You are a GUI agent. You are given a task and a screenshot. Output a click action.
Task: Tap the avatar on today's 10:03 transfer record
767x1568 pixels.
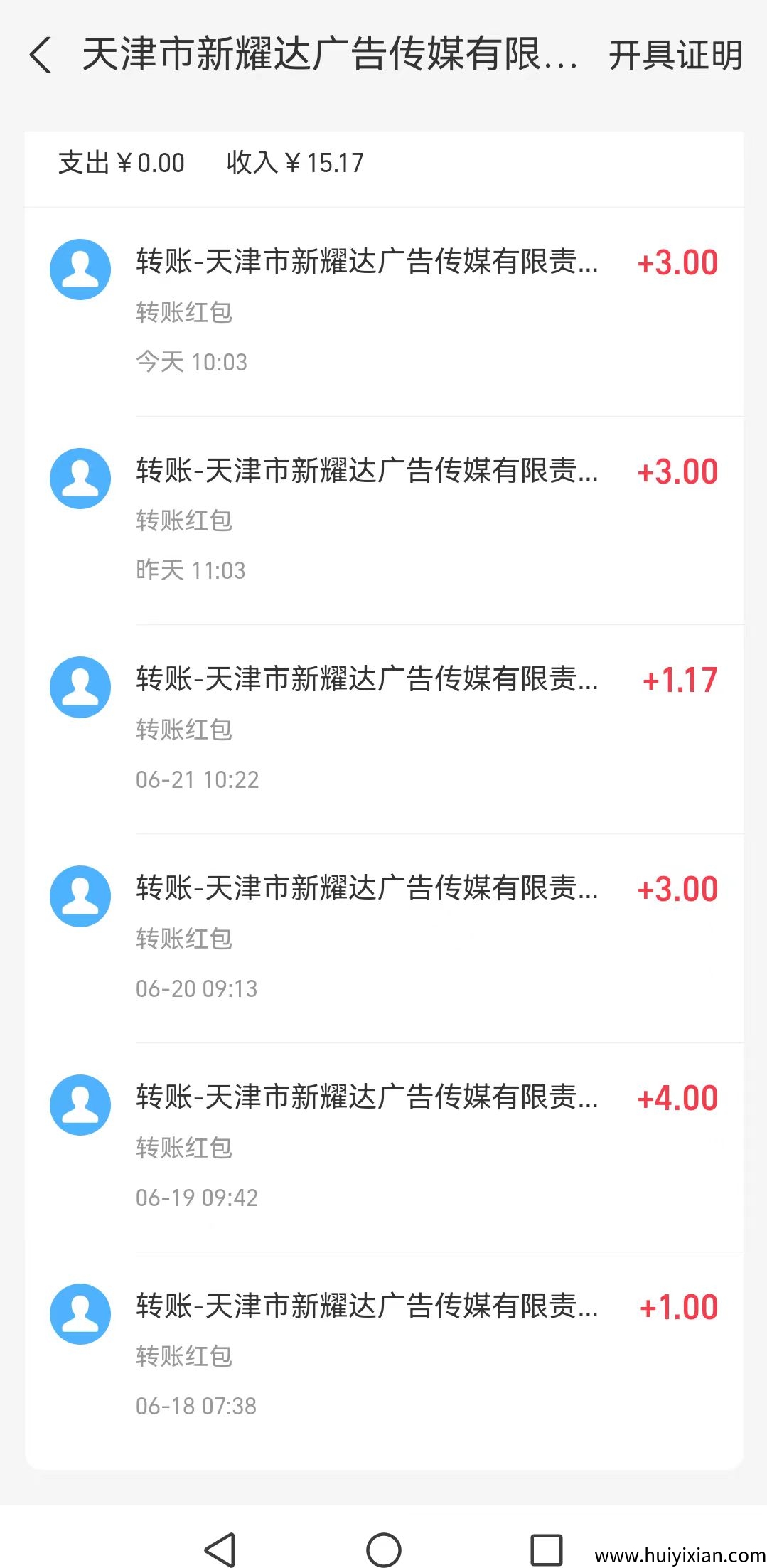coord(80,270)
